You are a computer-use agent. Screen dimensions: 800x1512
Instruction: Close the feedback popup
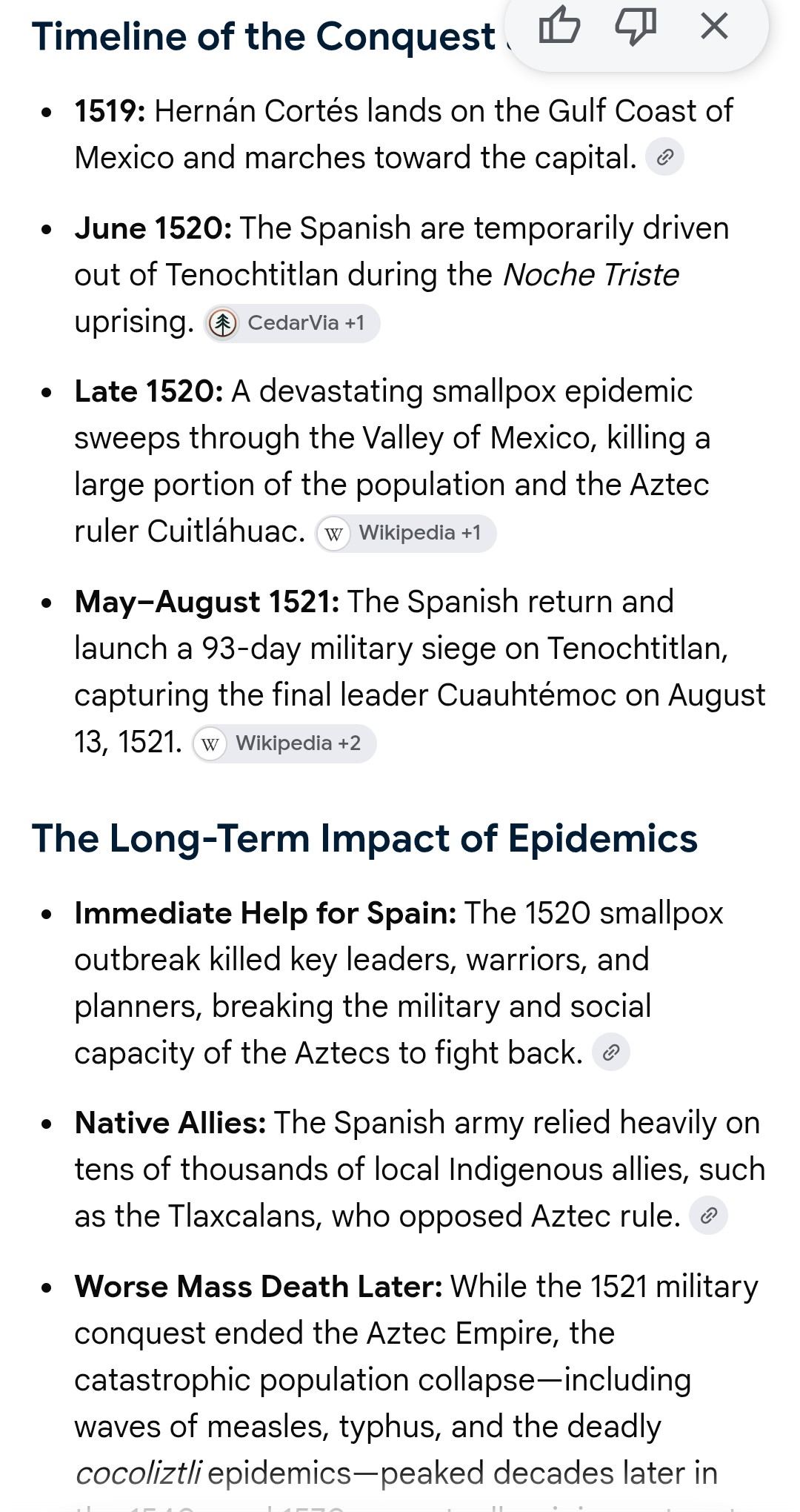(714, 26)
